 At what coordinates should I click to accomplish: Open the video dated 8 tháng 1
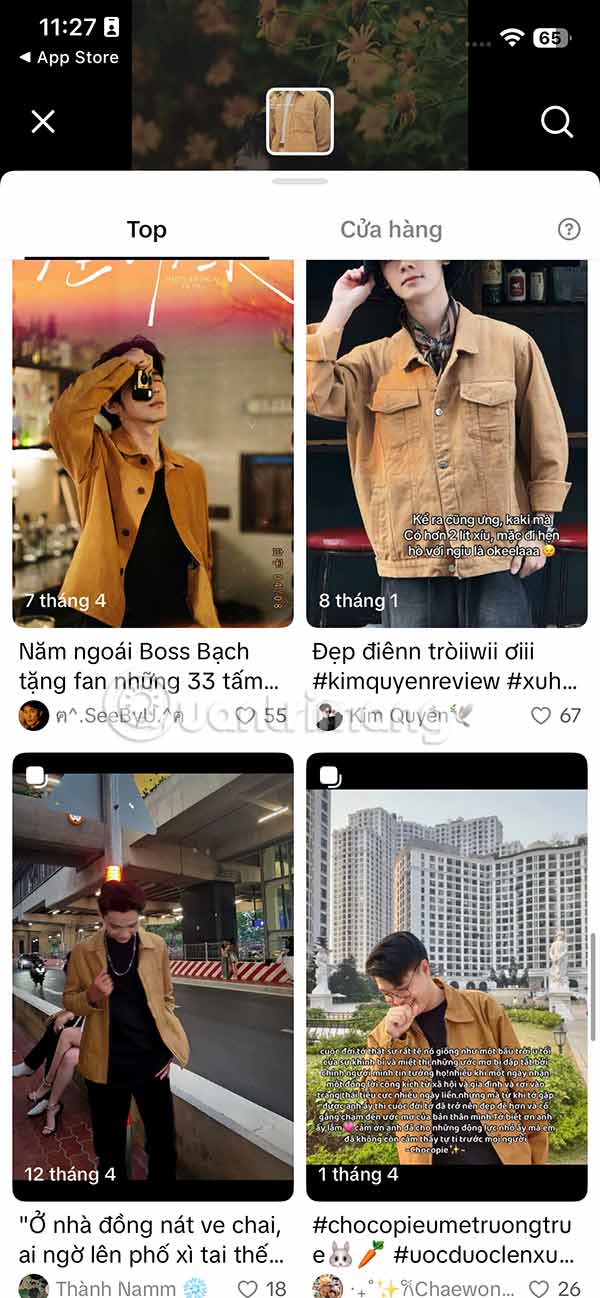(447, 442)
